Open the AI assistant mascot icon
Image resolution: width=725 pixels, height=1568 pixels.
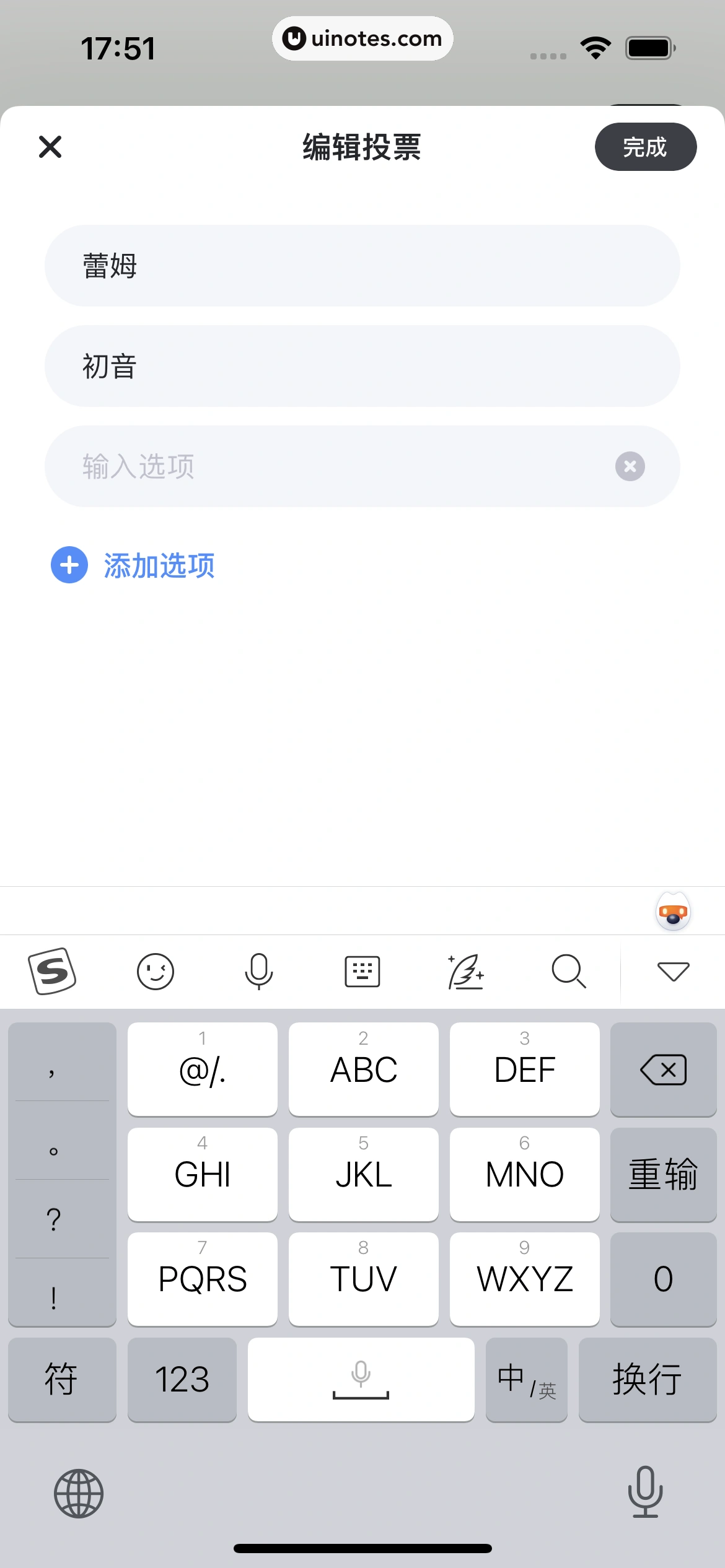pos(673,912)
